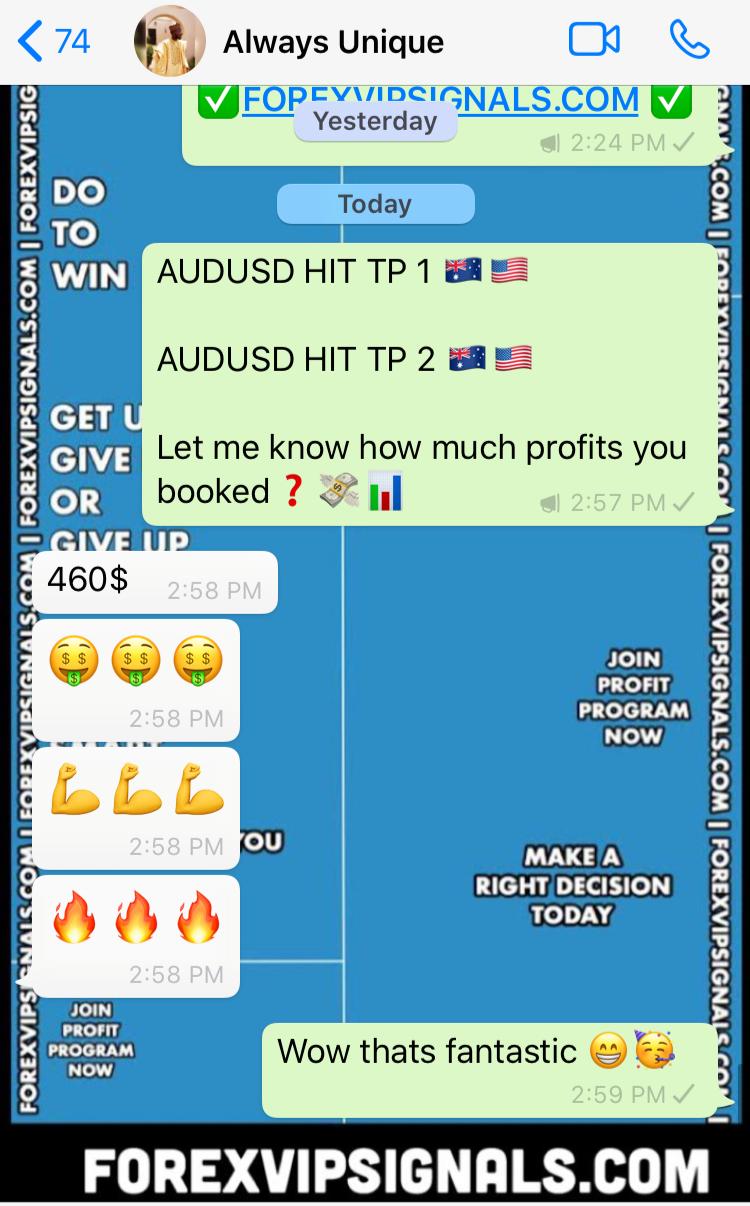750x1206 pixels.
Task: Start a video call with Always Unique
Action: (x=594, y=40)
